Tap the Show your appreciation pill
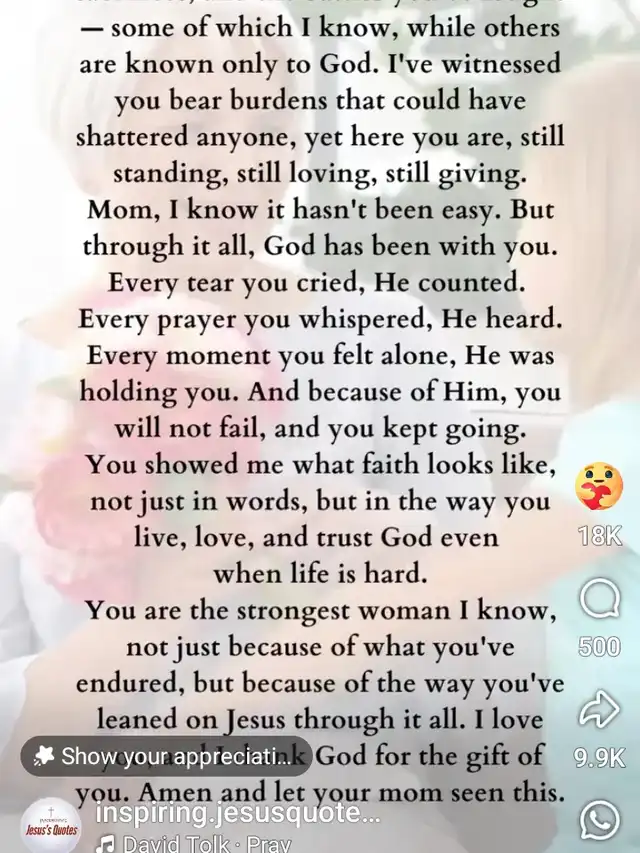The width and height of the screenshot is (640, 853). pyautogui.click(x=166, y=756)
